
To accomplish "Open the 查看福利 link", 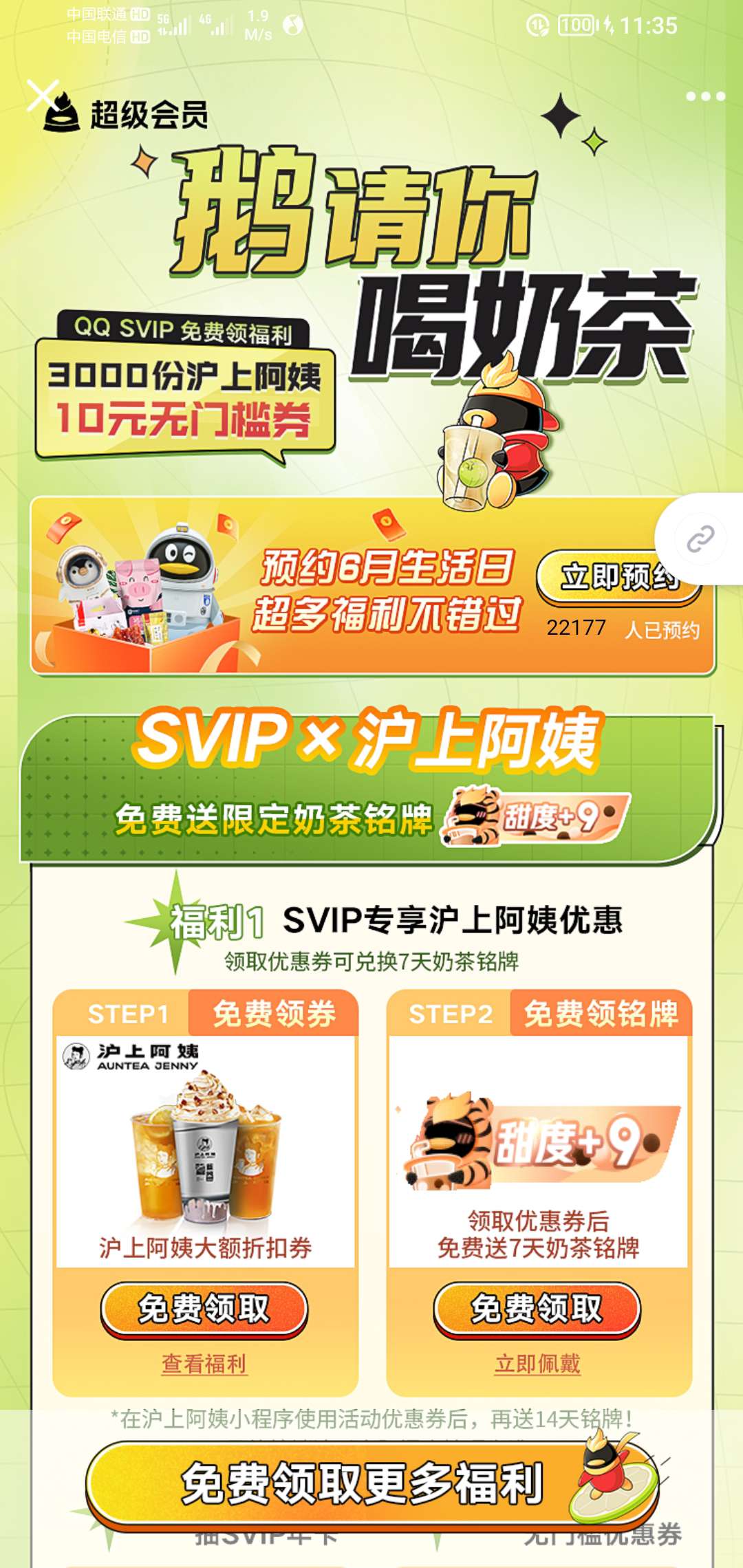I will [204, 1363].
